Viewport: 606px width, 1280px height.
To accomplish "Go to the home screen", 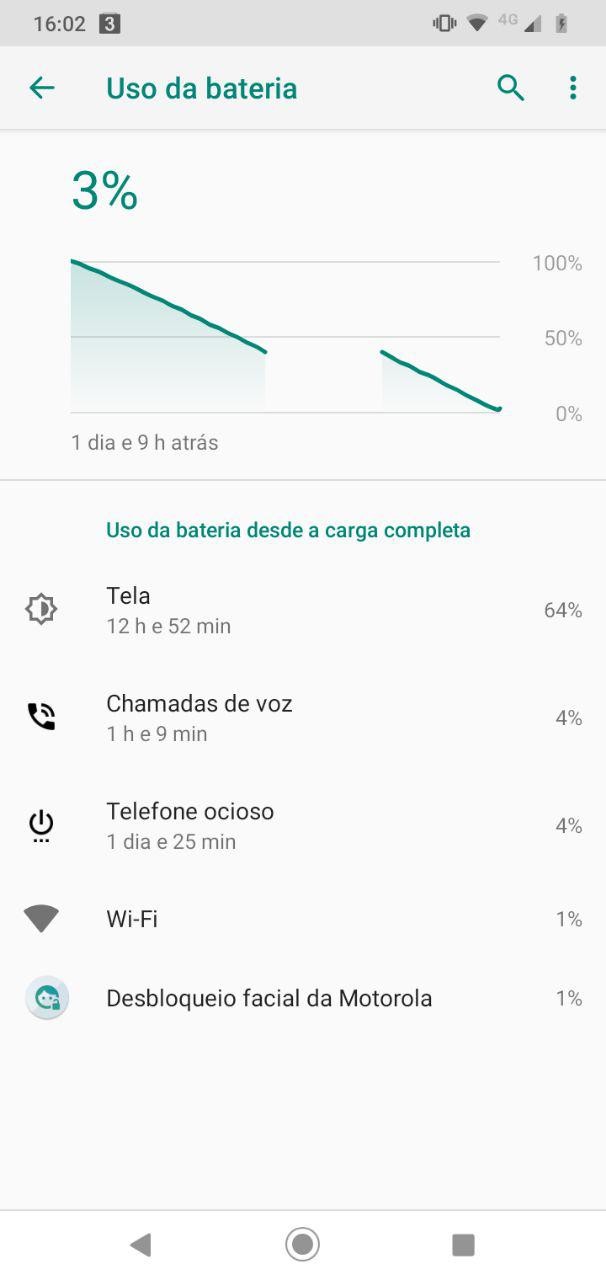I will [302, 1244].
